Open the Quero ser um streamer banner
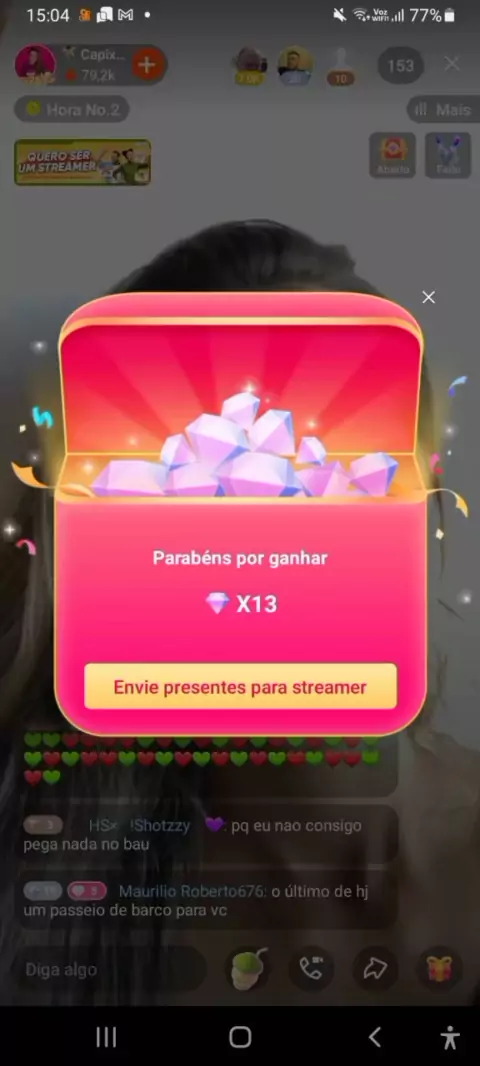 point(82,162)
